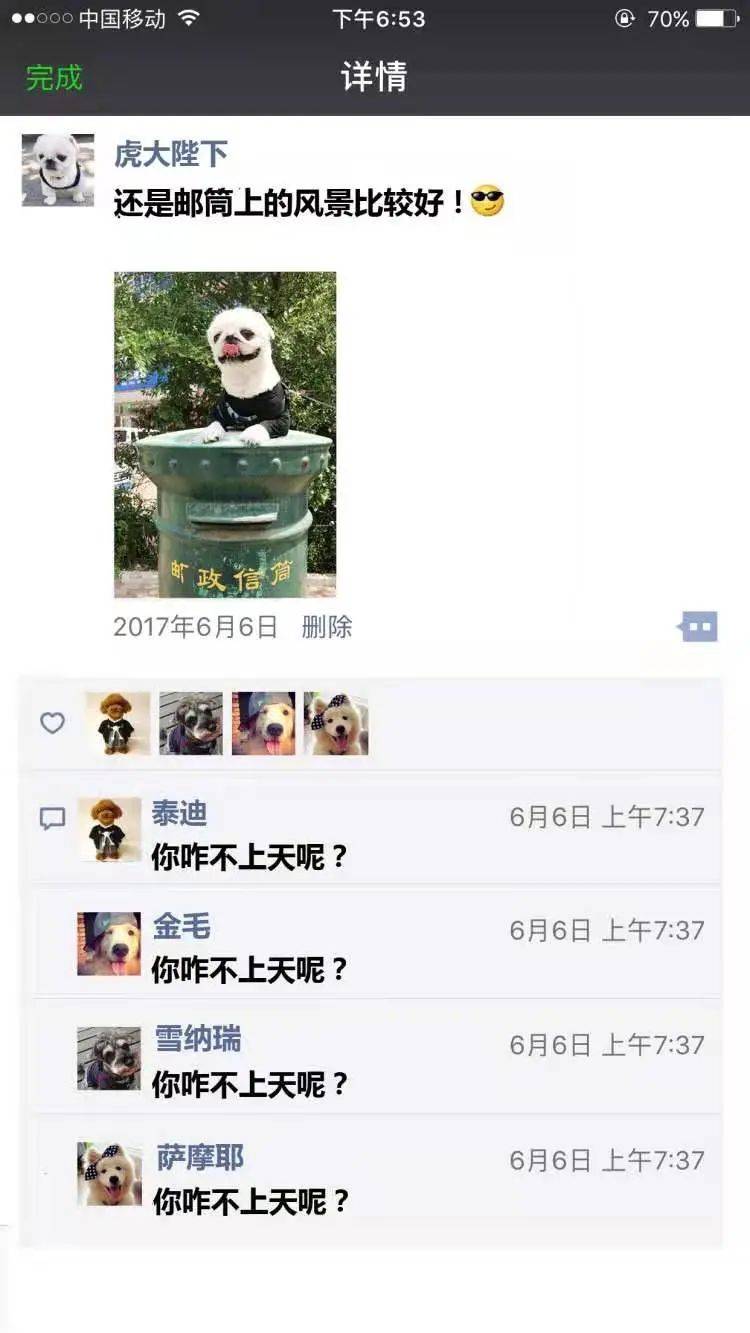Screen dimensions: 750x1333
Task: Open the 泰迪 commenter name link
Action: pyautogui.click(x=180, y=813)
